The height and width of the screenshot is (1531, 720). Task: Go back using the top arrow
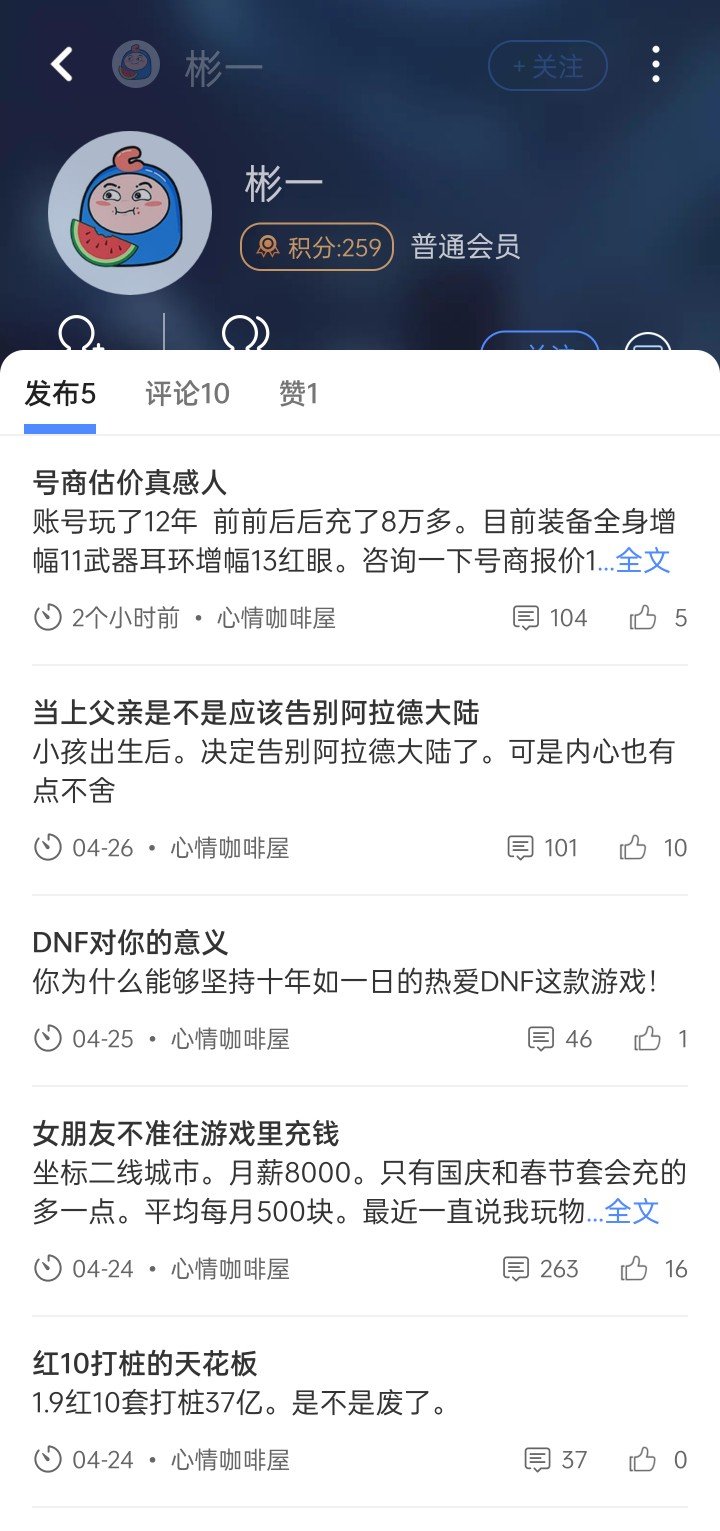coord(62,65)
